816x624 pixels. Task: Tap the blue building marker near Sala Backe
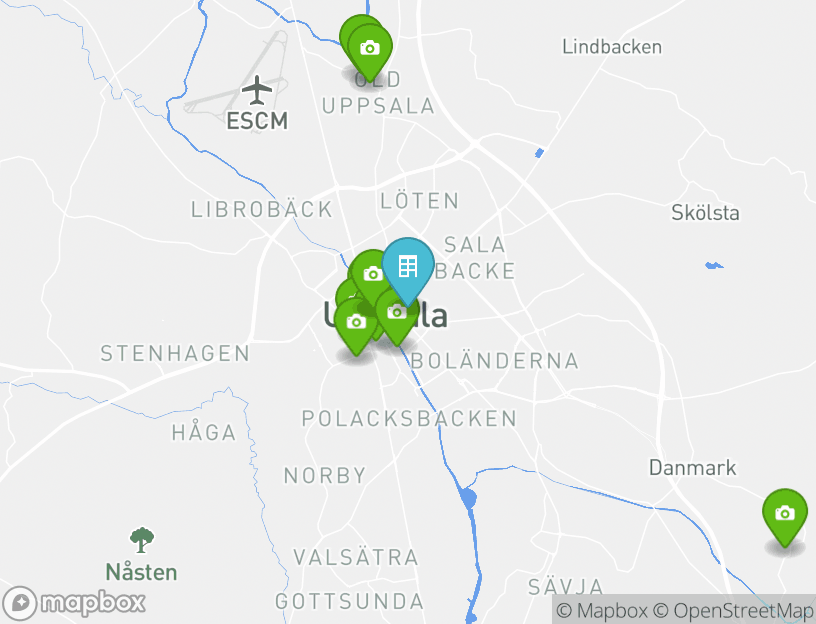407,266
